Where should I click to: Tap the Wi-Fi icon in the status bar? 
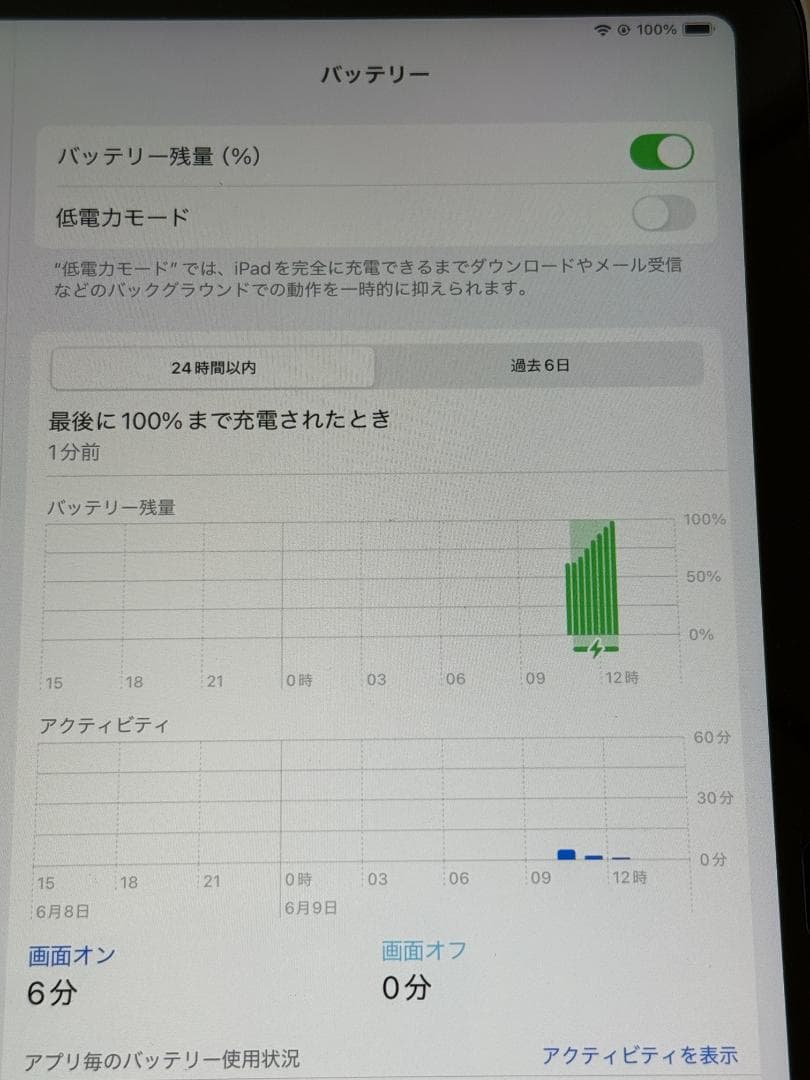601,31
